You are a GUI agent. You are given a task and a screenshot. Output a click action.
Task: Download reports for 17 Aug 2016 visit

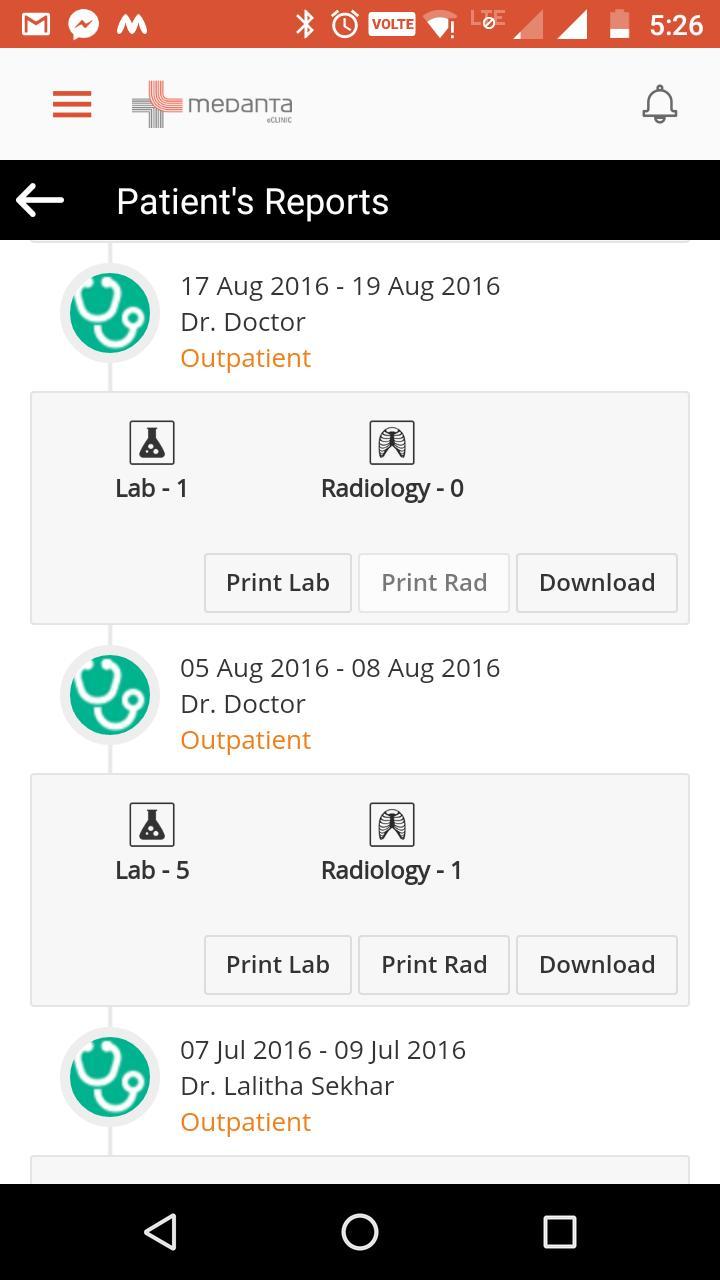pos(596,583)
